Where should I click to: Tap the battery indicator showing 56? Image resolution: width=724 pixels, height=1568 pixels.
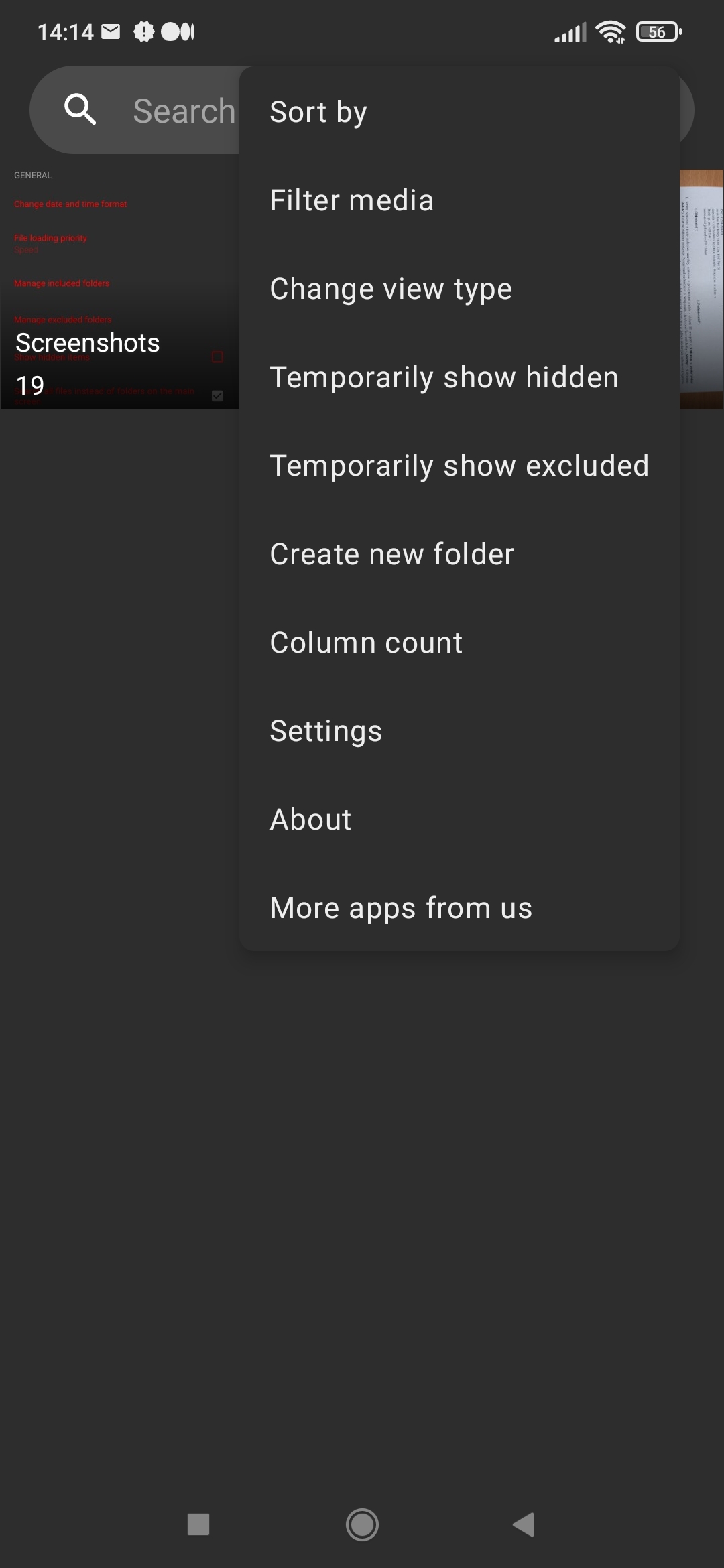(658, 31)
